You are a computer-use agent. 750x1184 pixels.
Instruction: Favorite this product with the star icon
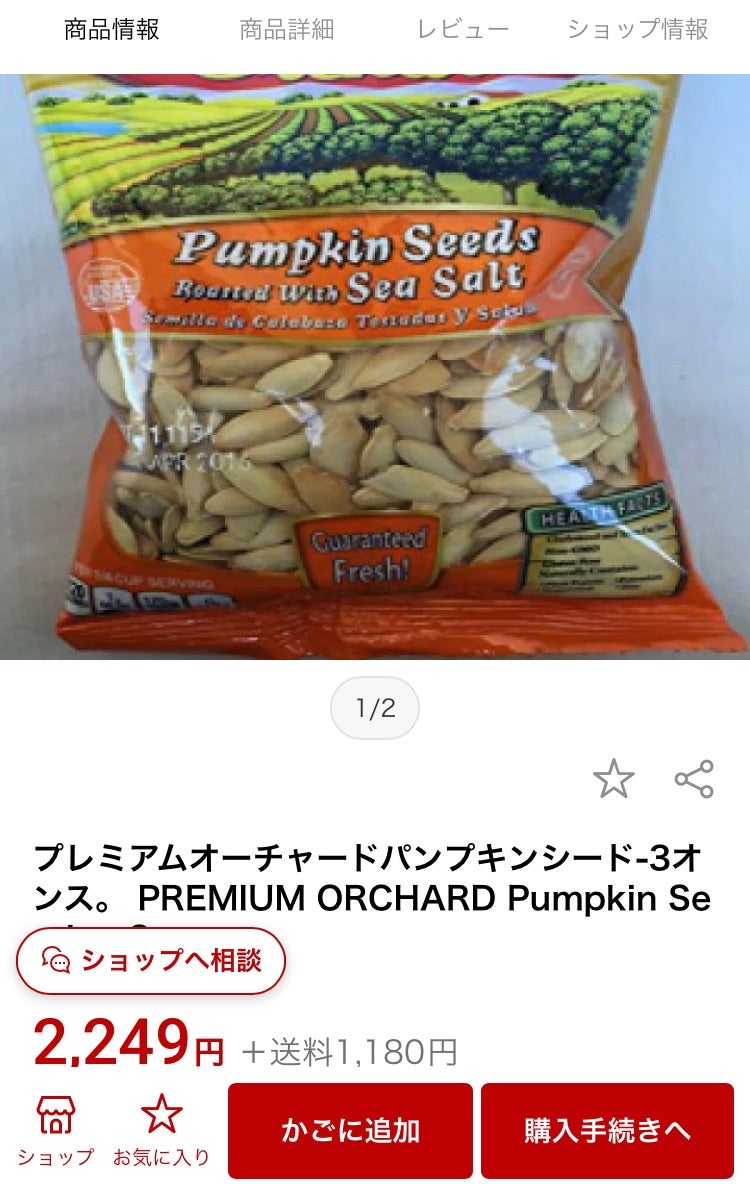(613, 779)
